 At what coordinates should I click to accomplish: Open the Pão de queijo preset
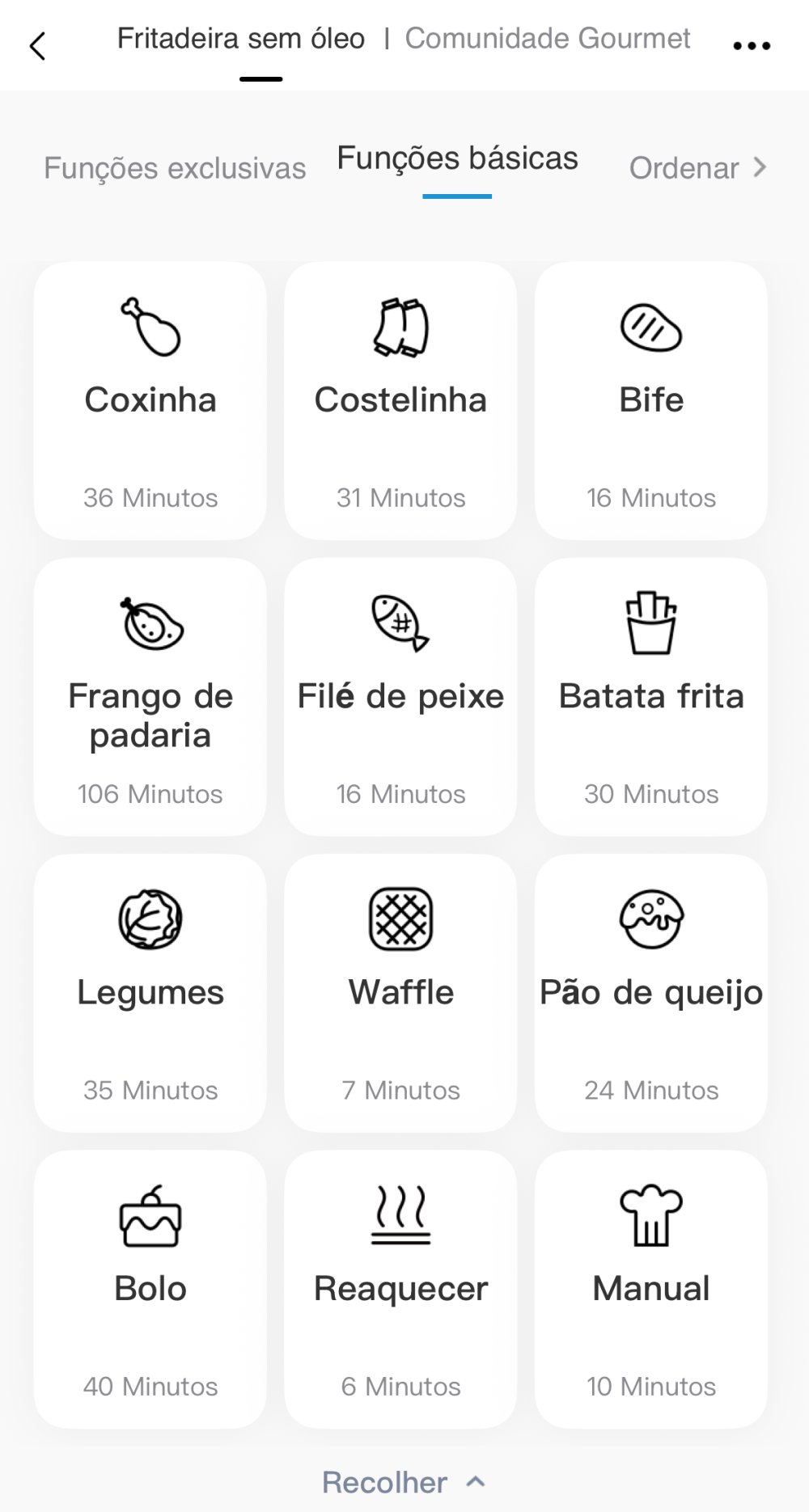(651, 993)
